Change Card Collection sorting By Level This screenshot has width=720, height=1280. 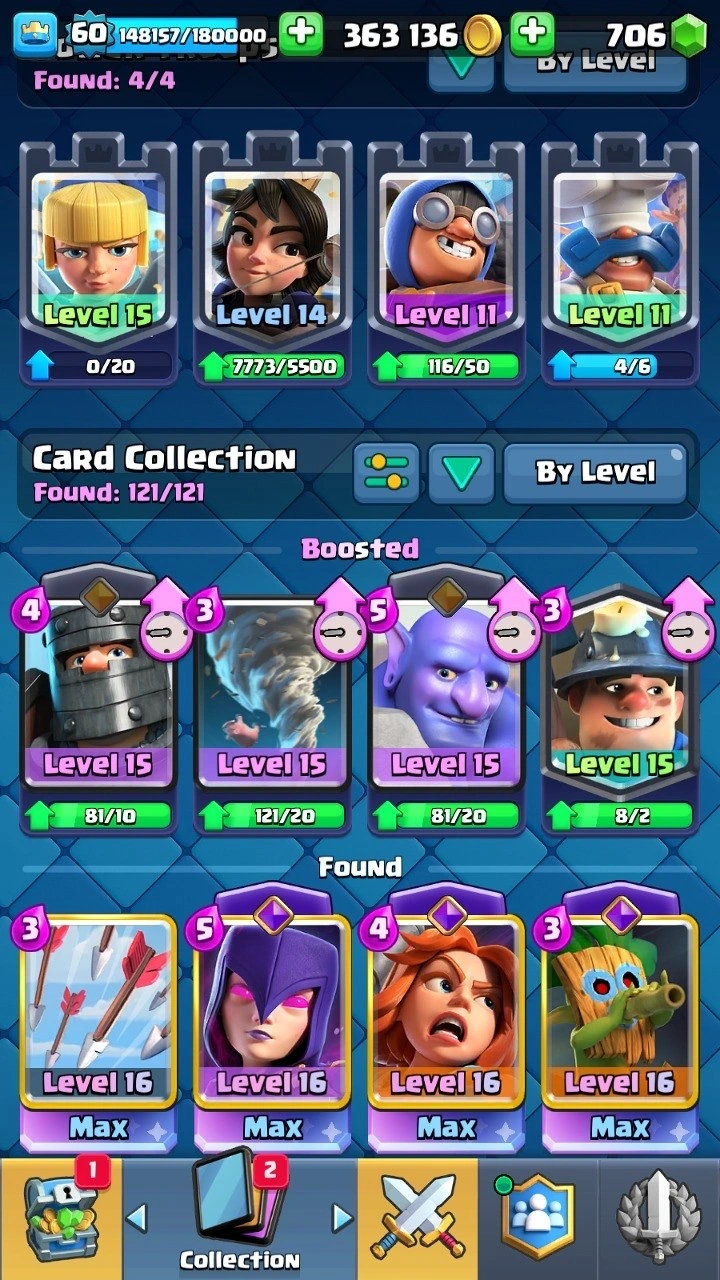595,473
